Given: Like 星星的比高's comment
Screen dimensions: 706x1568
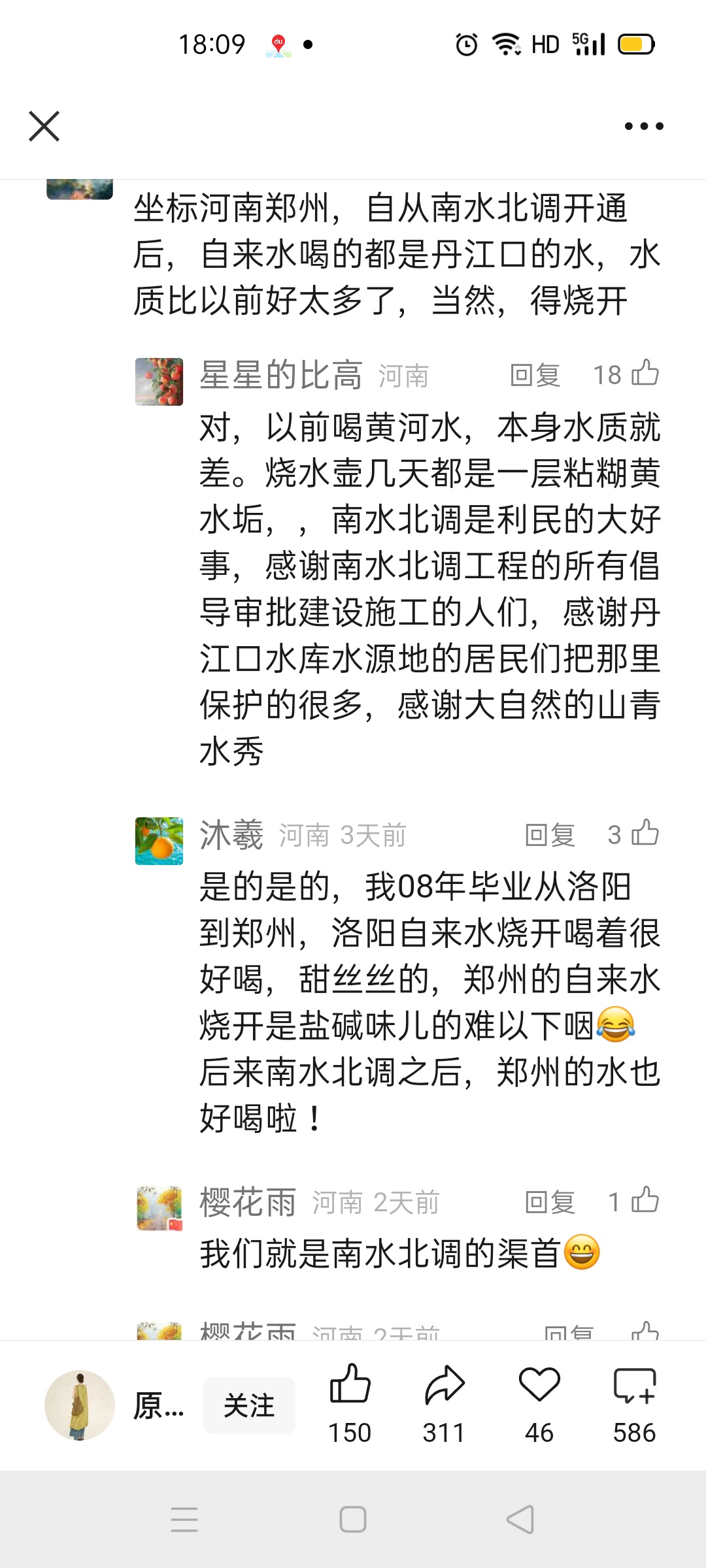Looking at the screenshot, I should coord(645,374).
